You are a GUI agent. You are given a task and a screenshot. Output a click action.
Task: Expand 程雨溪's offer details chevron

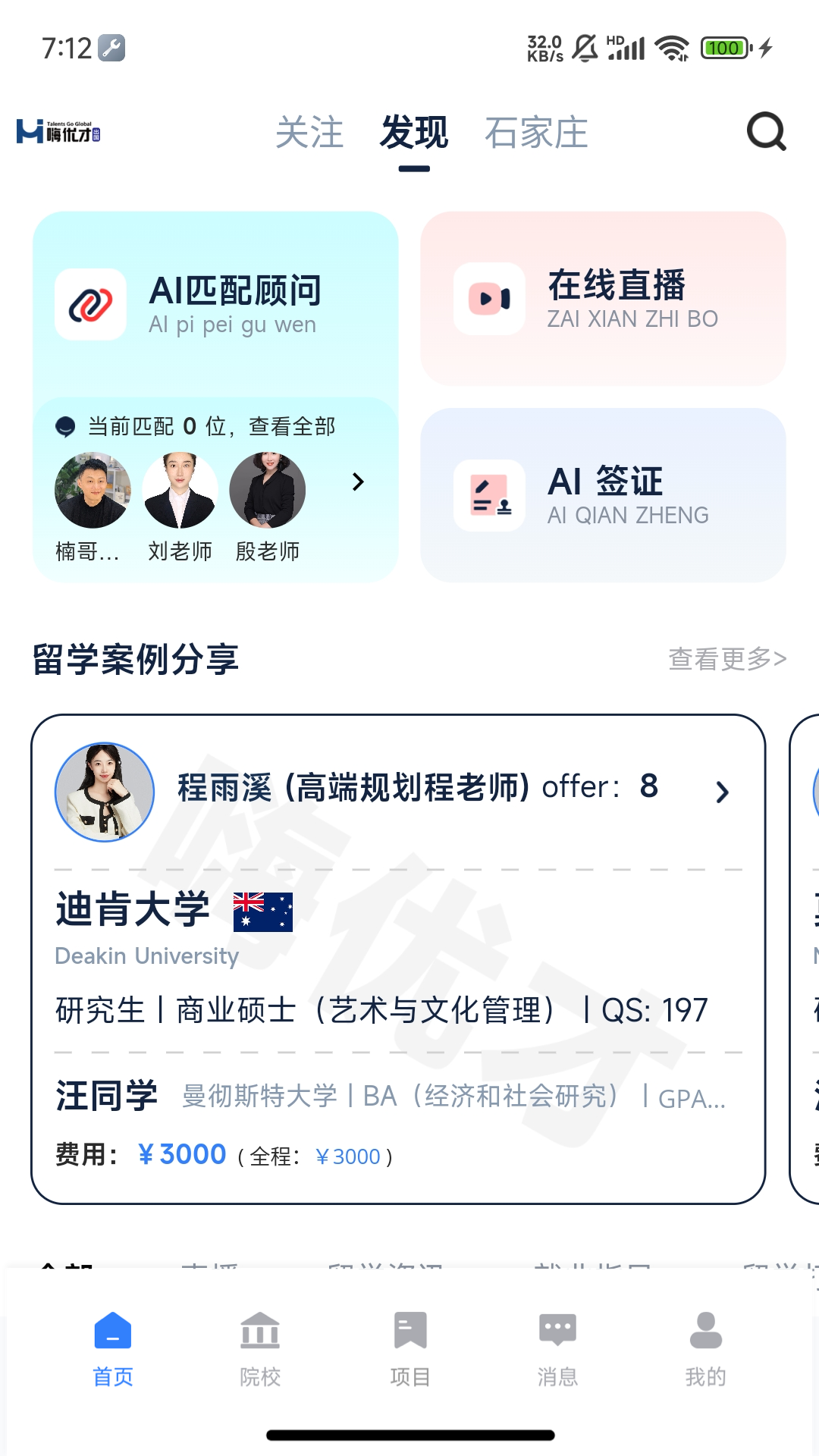click(x=721, y=792)
